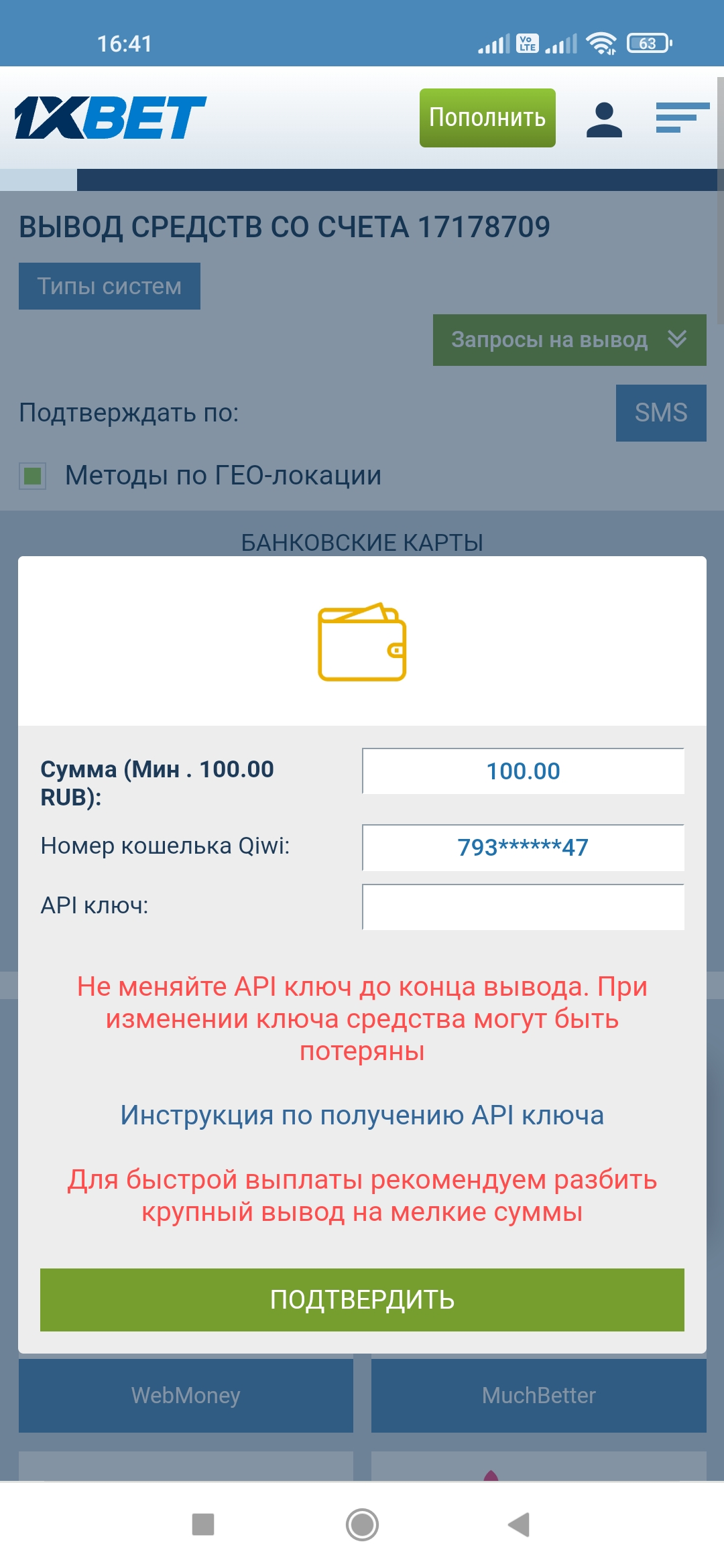Tap the ПОДТВЕРДИТЬ button
Image resolution: width=724 pixels, height=1568 pixels.
click(x=362, y=1299)
